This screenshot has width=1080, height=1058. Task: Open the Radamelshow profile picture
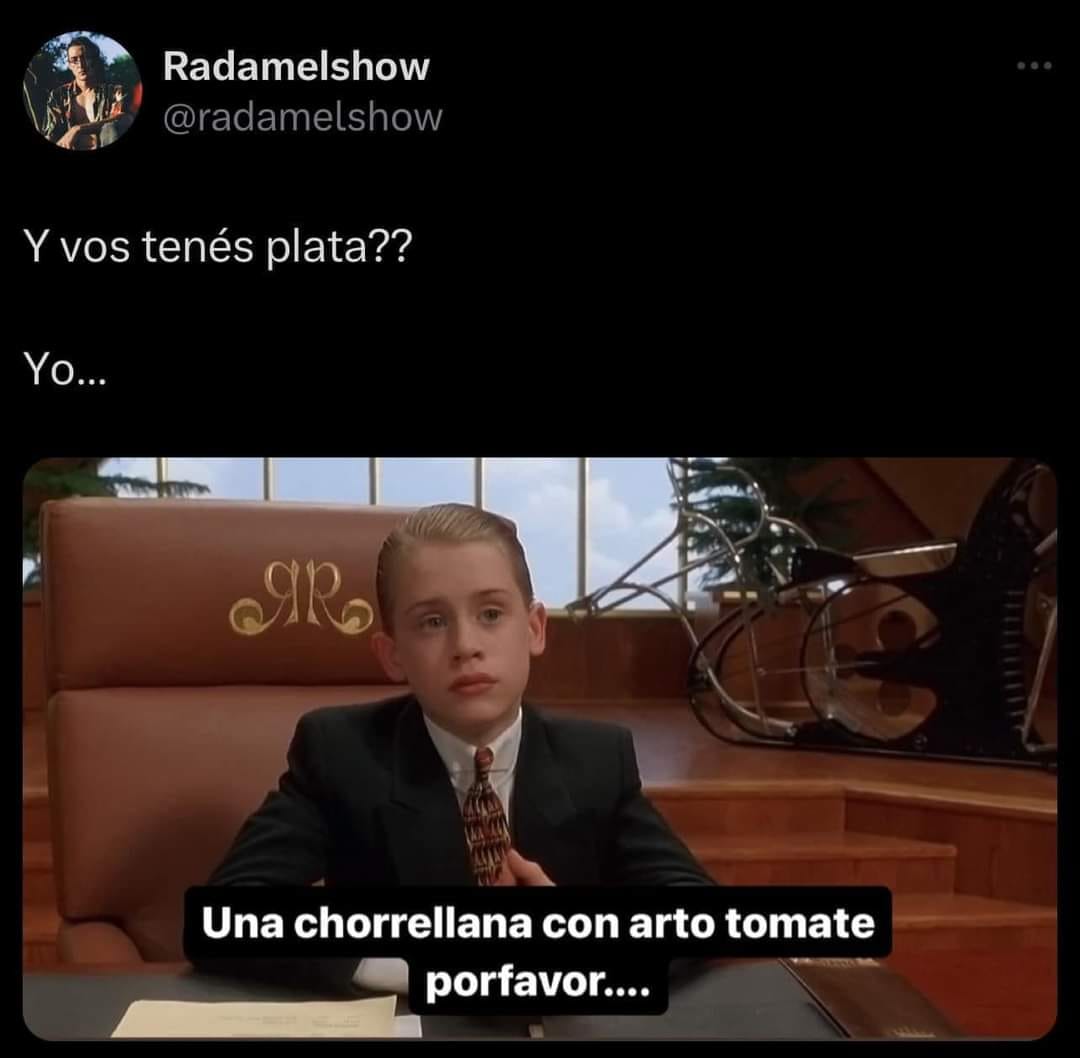tap(82, 91)
